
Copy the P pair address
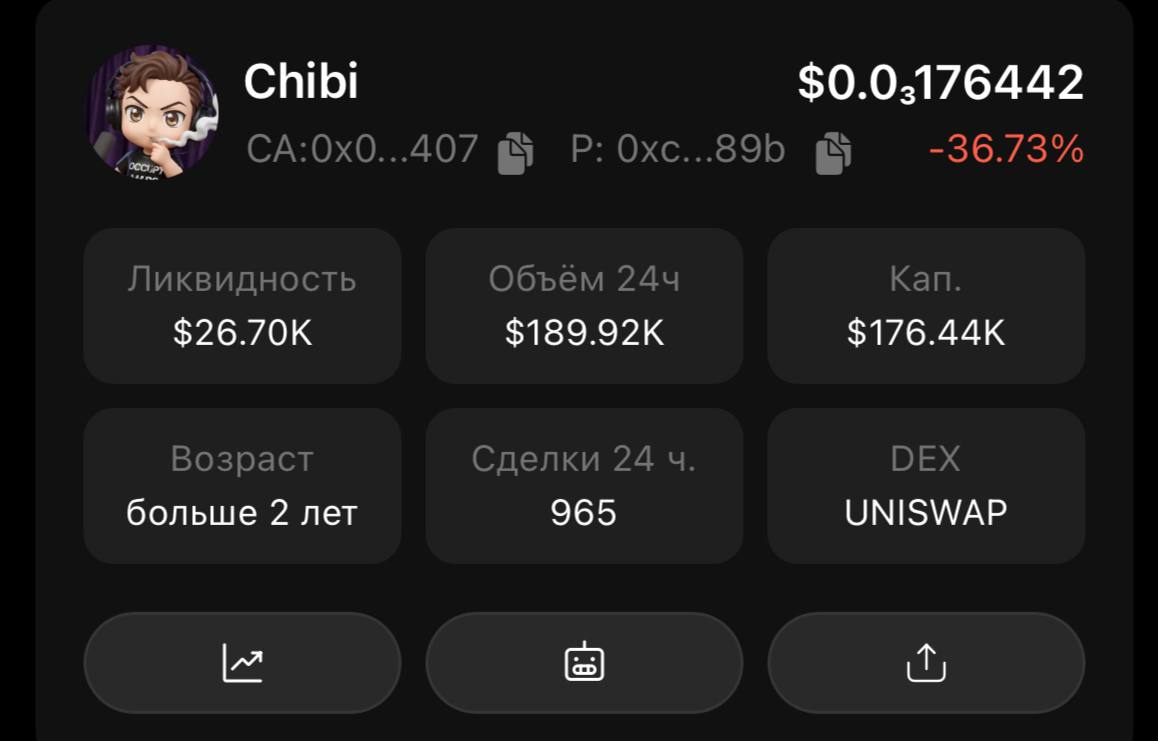(x=833, y=153)
